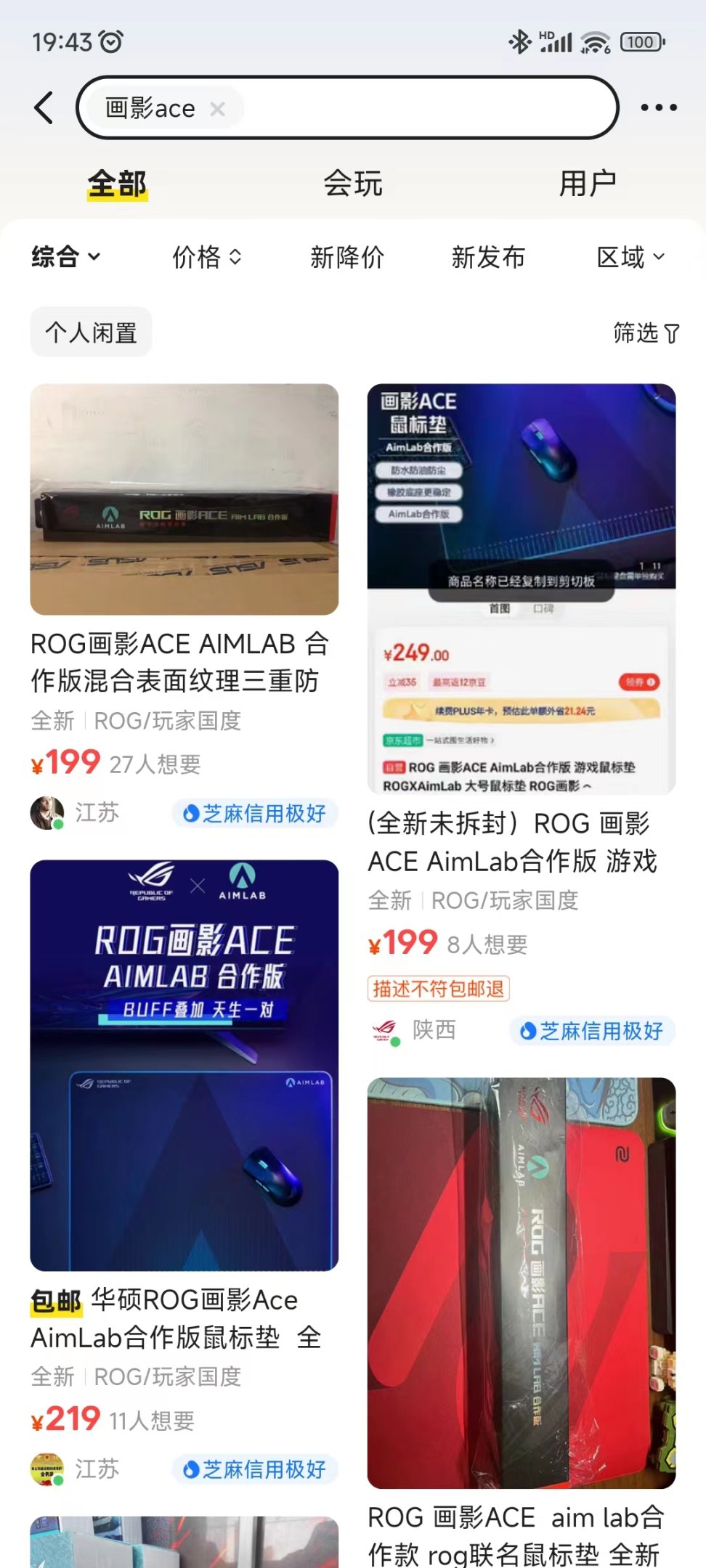This screenshot has height=1568, width=706.
Task: Open the (全新未拆封) ROG 画影ACE listing
Action: [x=522, y=588]
